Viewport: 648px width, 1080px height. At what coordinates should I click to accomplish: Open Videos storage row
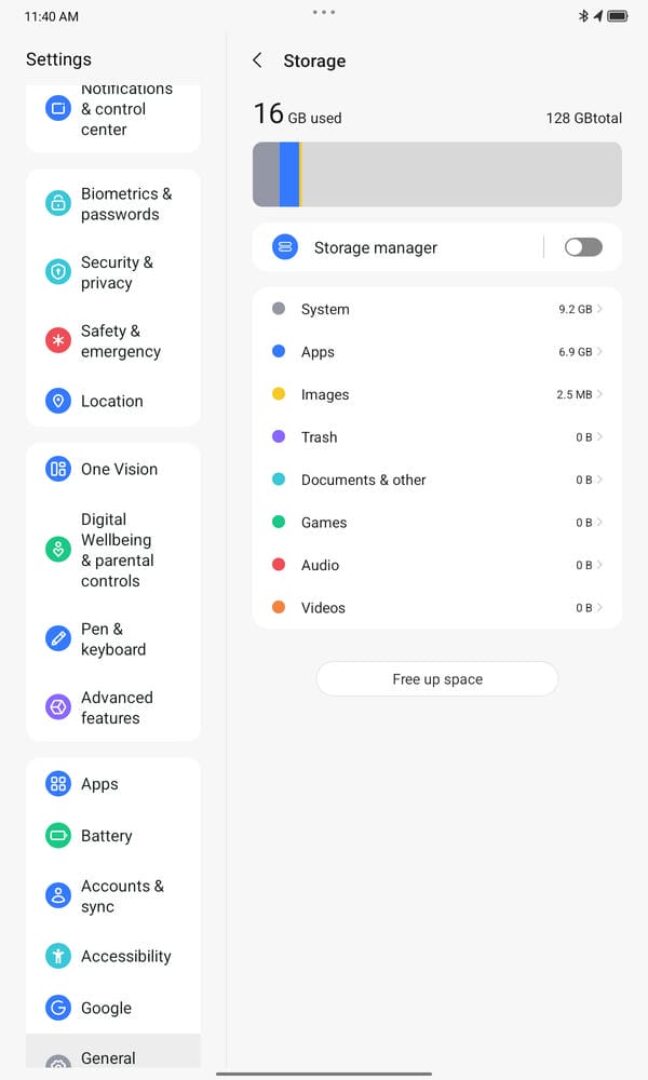[x=437, y=608]
